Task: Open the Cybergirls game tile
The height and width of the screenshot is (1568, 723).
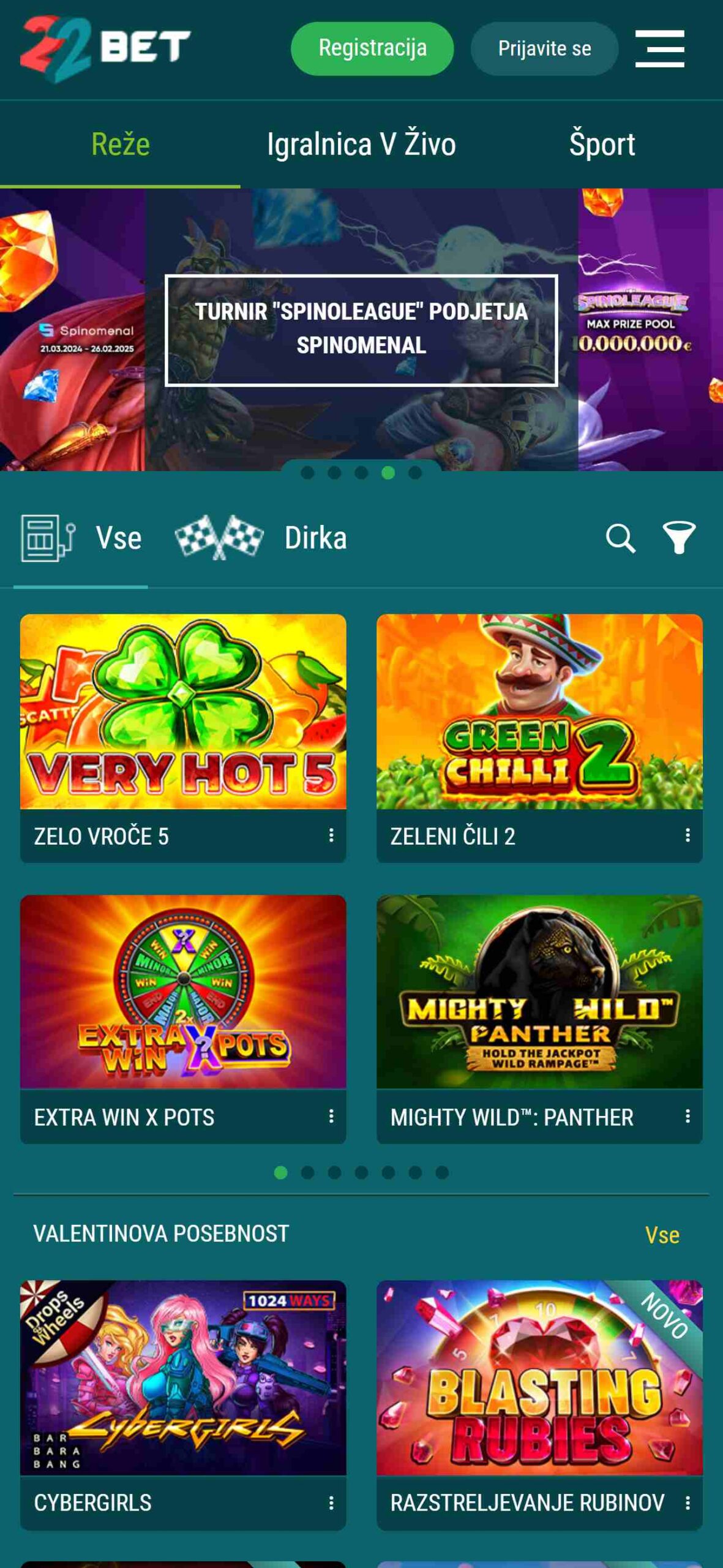Action: (x=183, y=1378)
